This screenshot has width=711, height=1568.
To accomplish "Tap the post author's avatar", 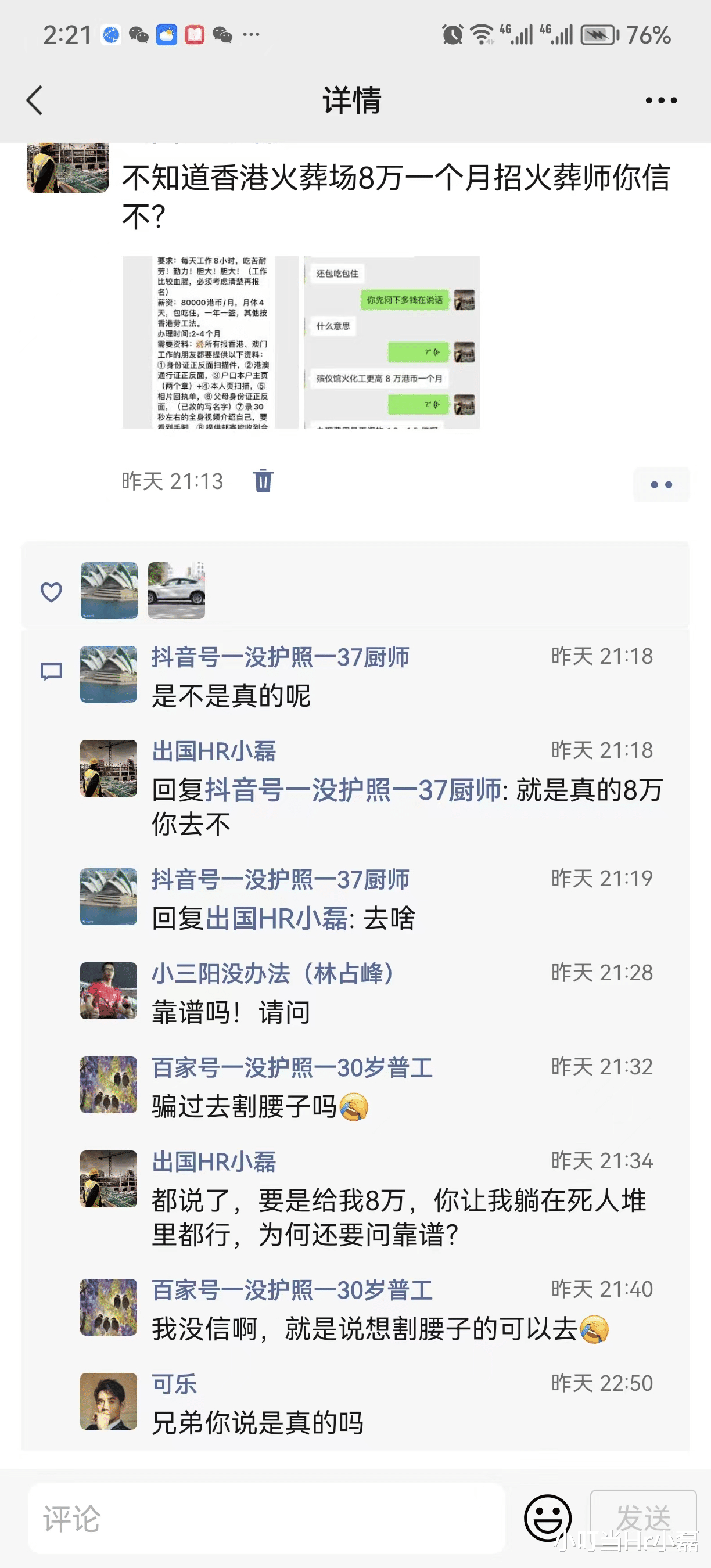I will [67, 167].
